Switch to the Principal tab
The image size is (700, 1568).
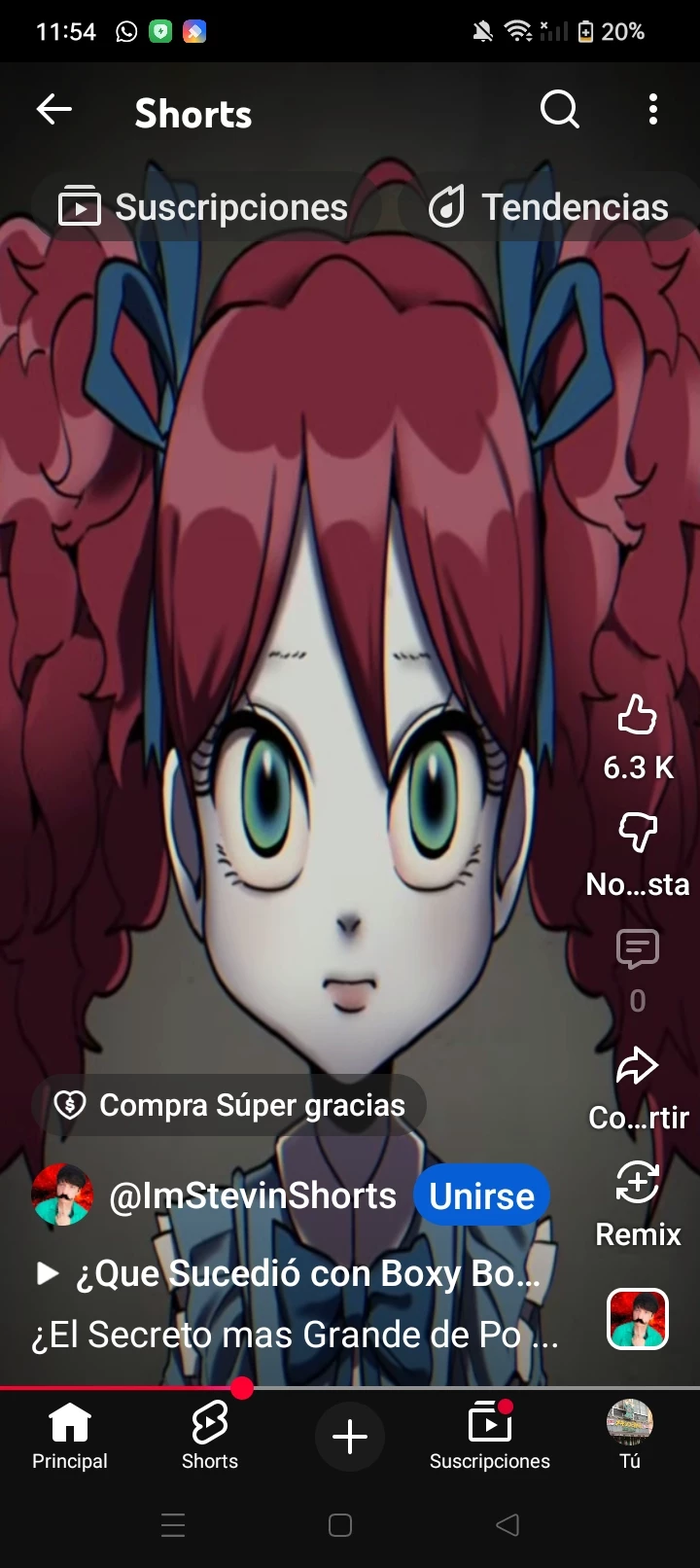tap(70, 1436)
